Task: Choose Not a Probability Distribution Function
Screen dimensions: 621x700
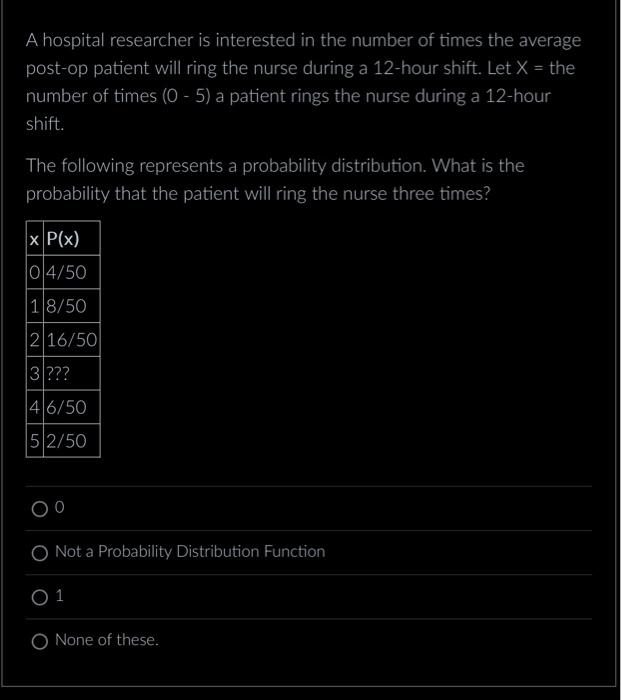Action: [39, 552]
